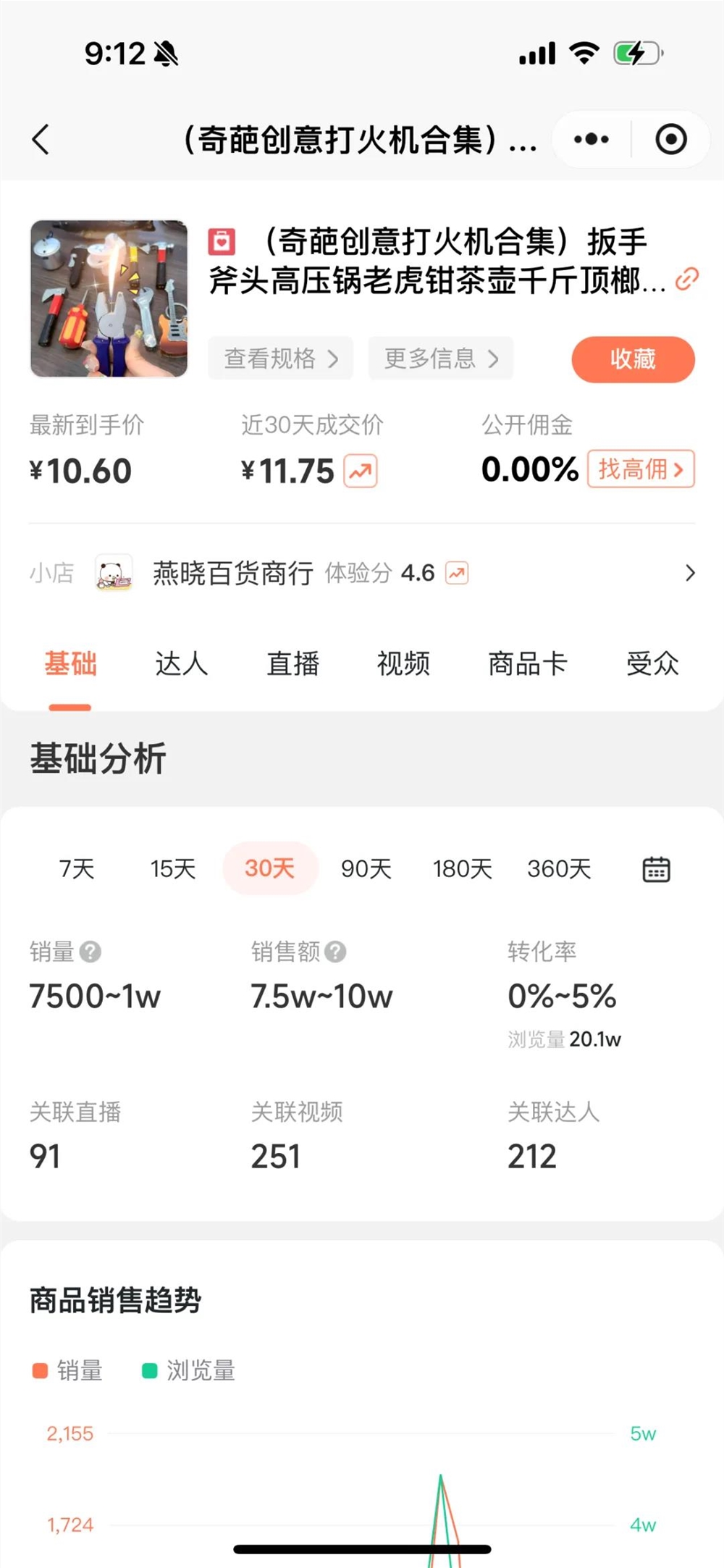Image resolution: width=724 pixels, height=1568 pixels.
Task: Click 找高佣 next to commission rate
Action: (641, 469)
